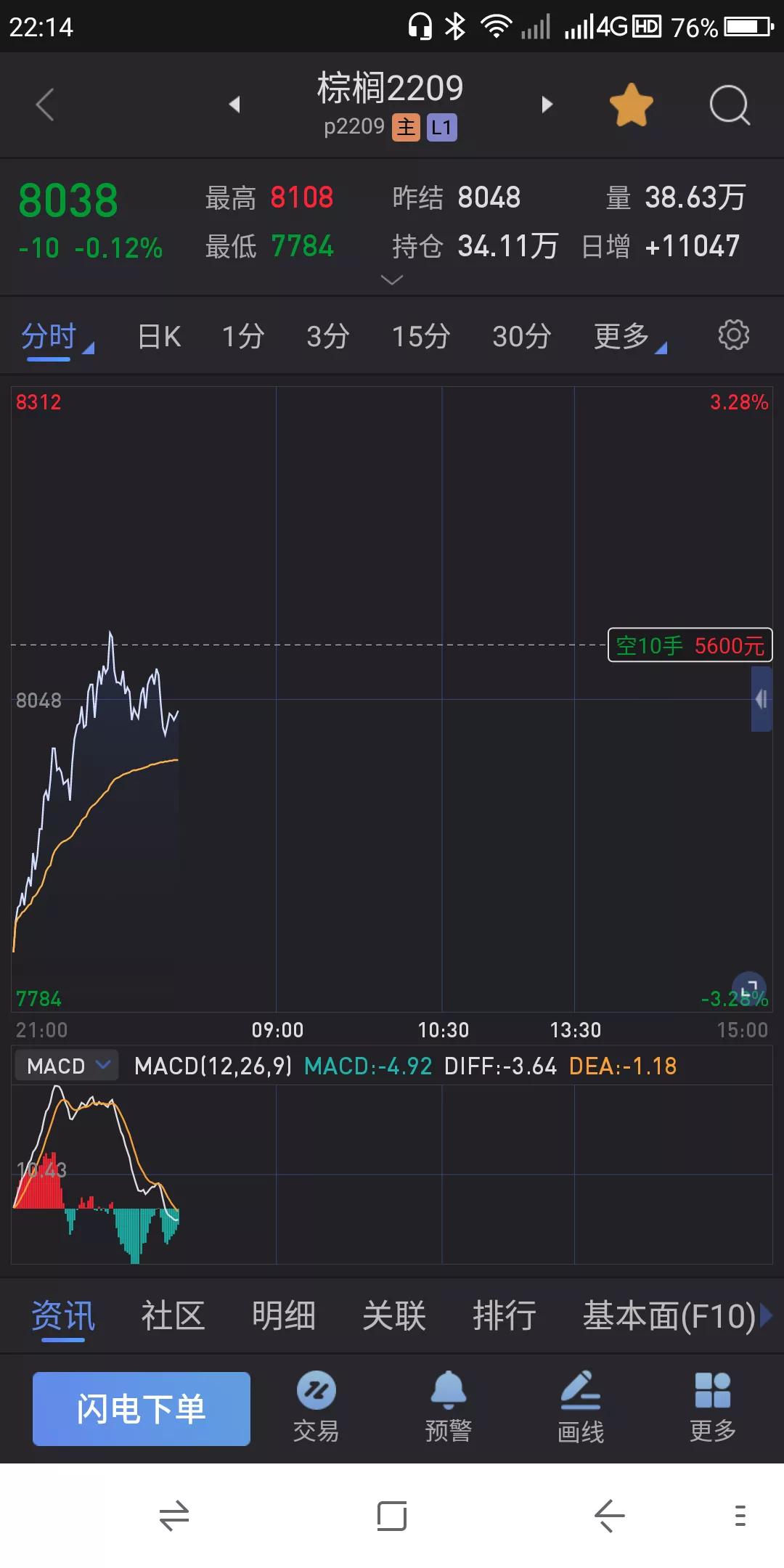This screenshot has width=784, height=1568.
Task: Switch to the next contract
Action: pyautogui.click(x=547, y=105)
